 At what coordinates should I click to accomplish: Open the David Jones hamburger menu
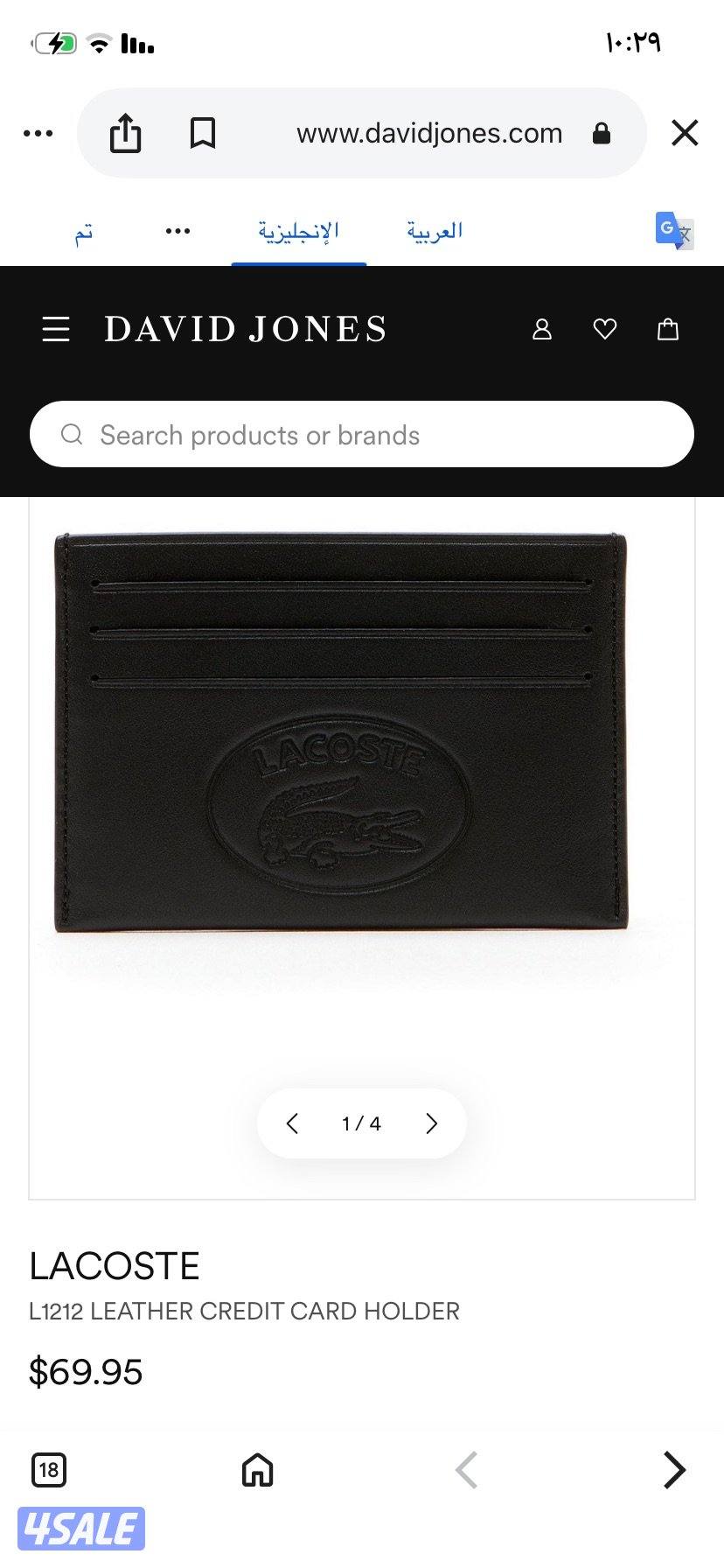(x=56, y=329)
